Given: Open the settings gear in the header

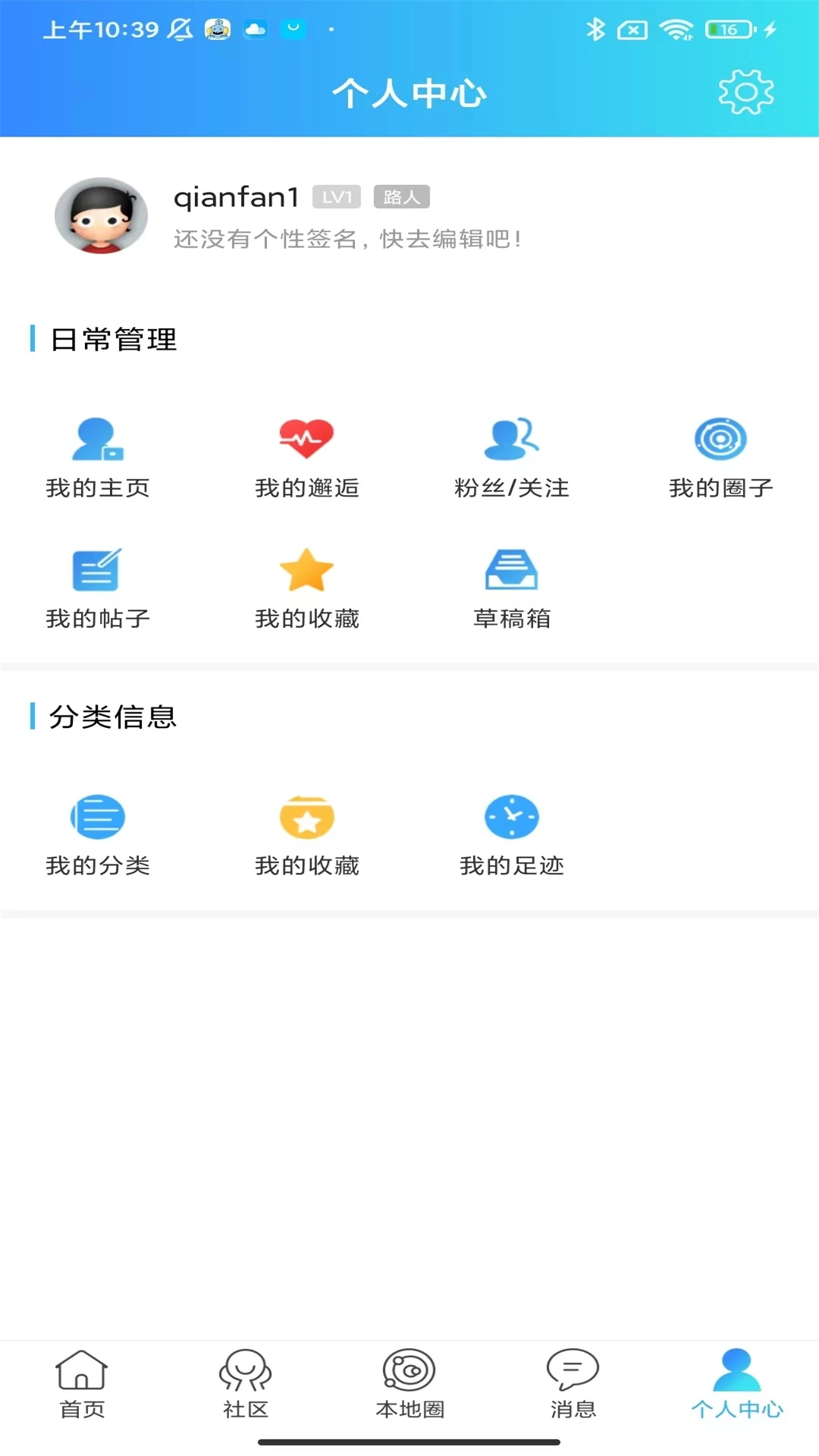Looking at the screenshot, I should click(745, 90).
